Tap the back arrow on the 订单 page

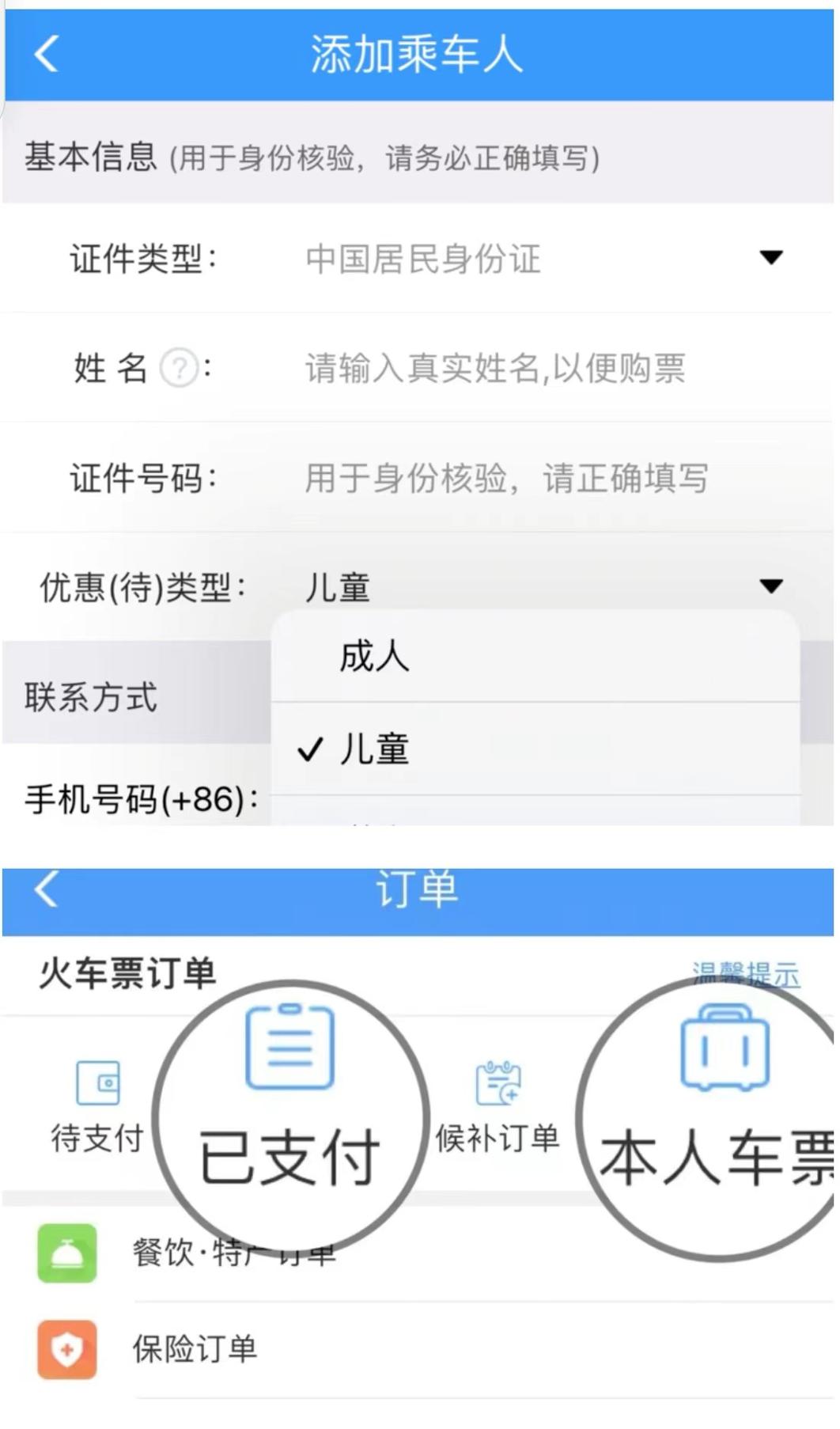point(45,889)
